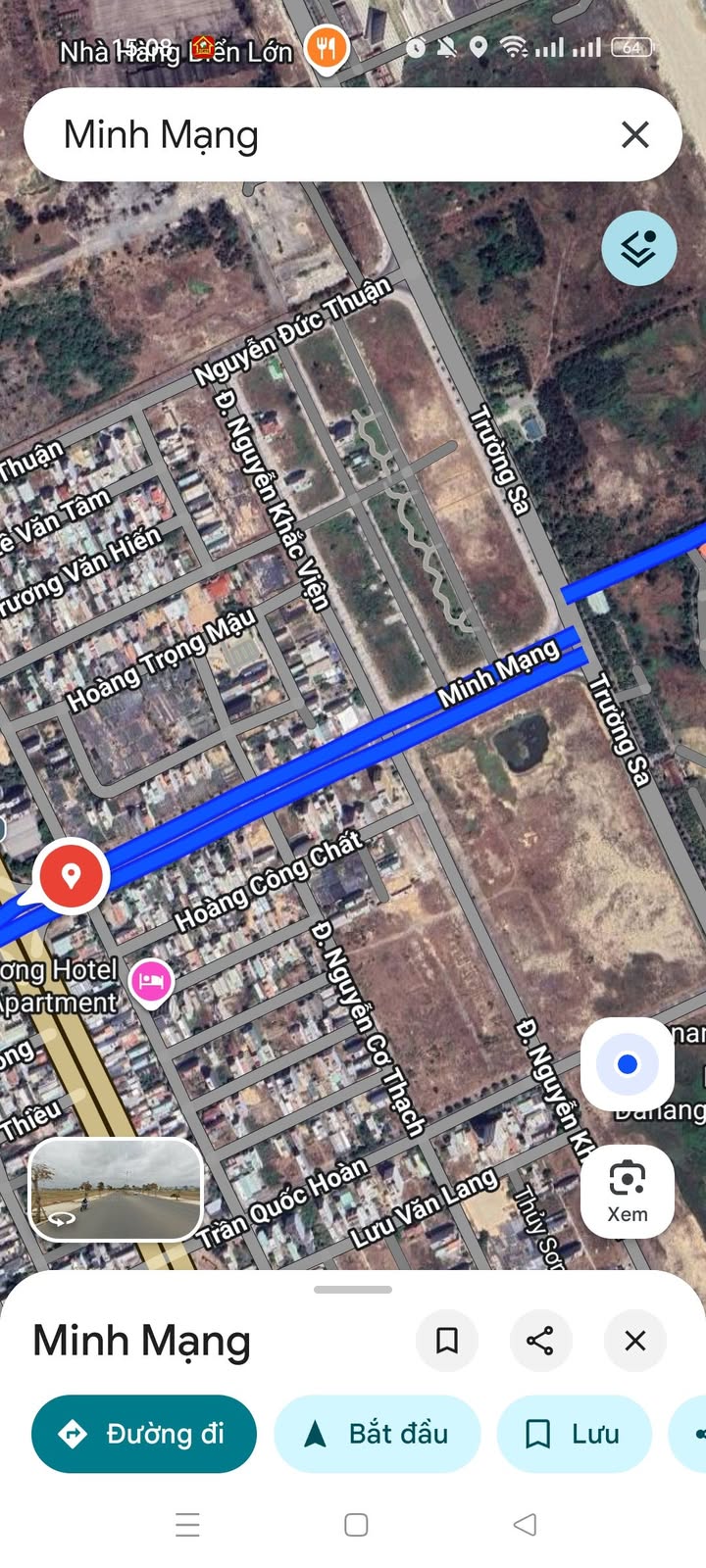Tap the red location pin
706x1568 pixels.
click(70, 875)
